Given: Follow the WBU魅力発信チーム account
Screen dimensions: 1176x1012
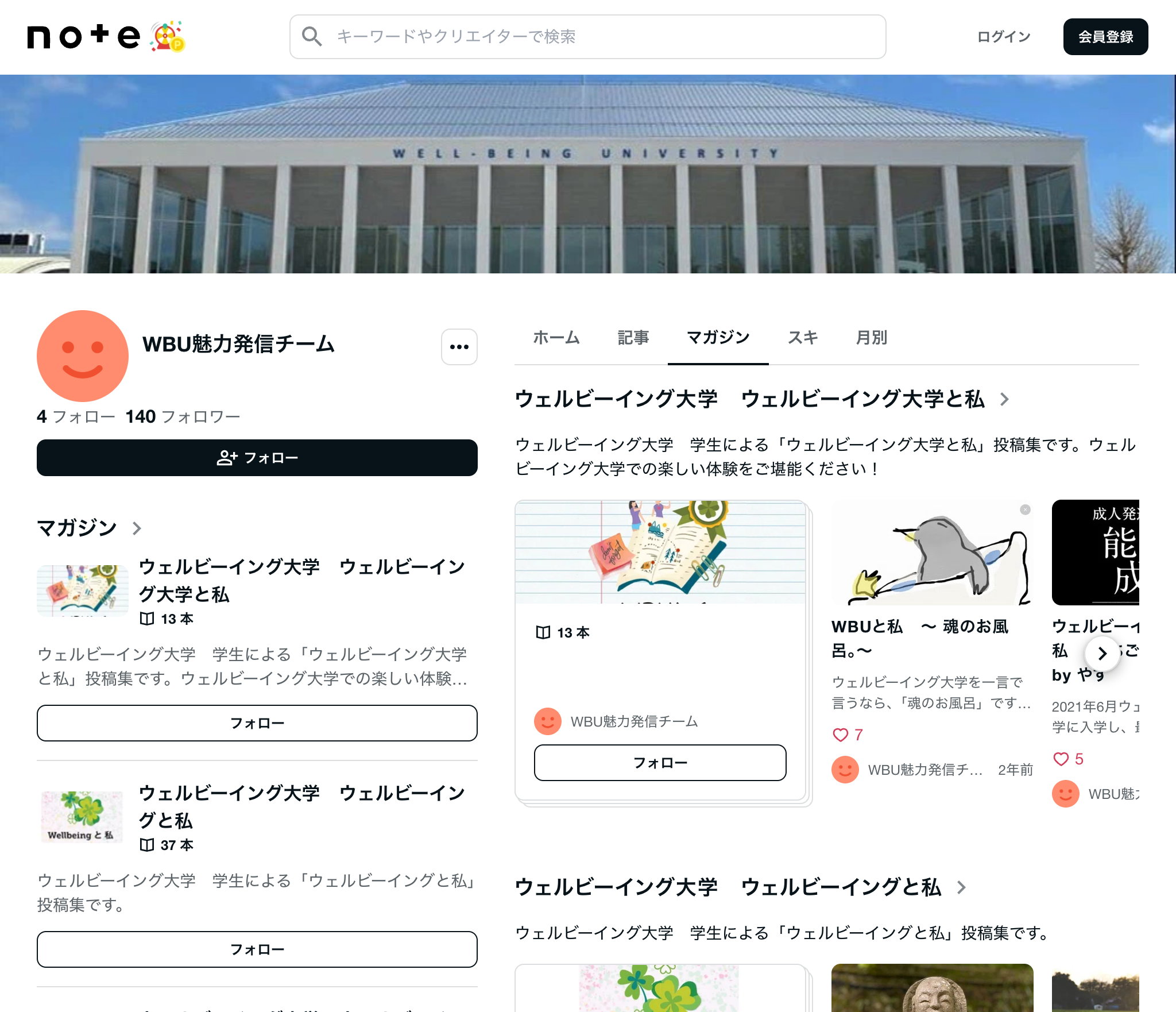Looking at the screenshot, I should coord(257,458).
